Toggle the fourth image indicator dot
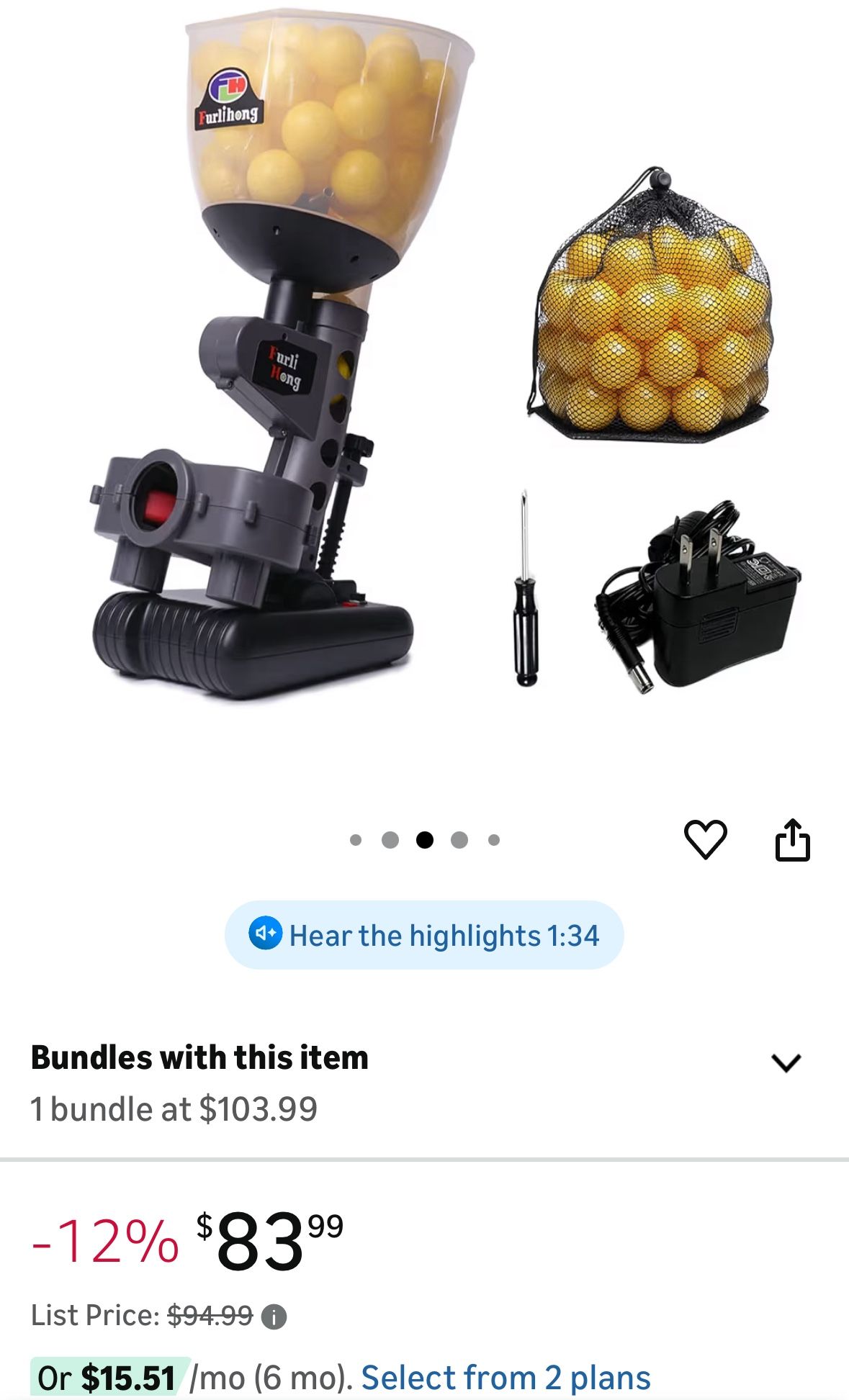This screenshot has height=1400, width=849. coord(459,839)
